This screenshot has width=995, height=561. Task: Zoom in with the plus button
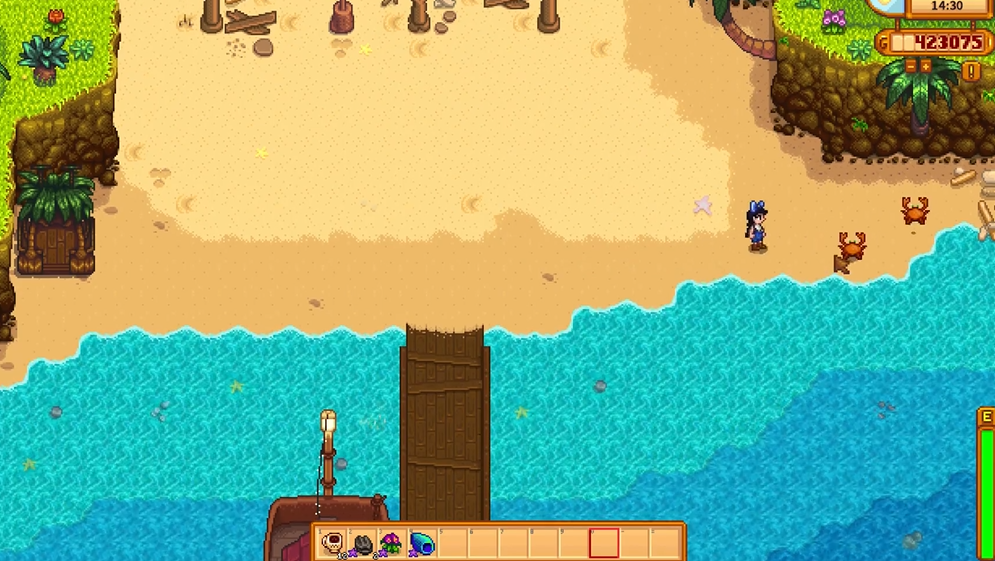pyautogui.click(x=926, y=66)
